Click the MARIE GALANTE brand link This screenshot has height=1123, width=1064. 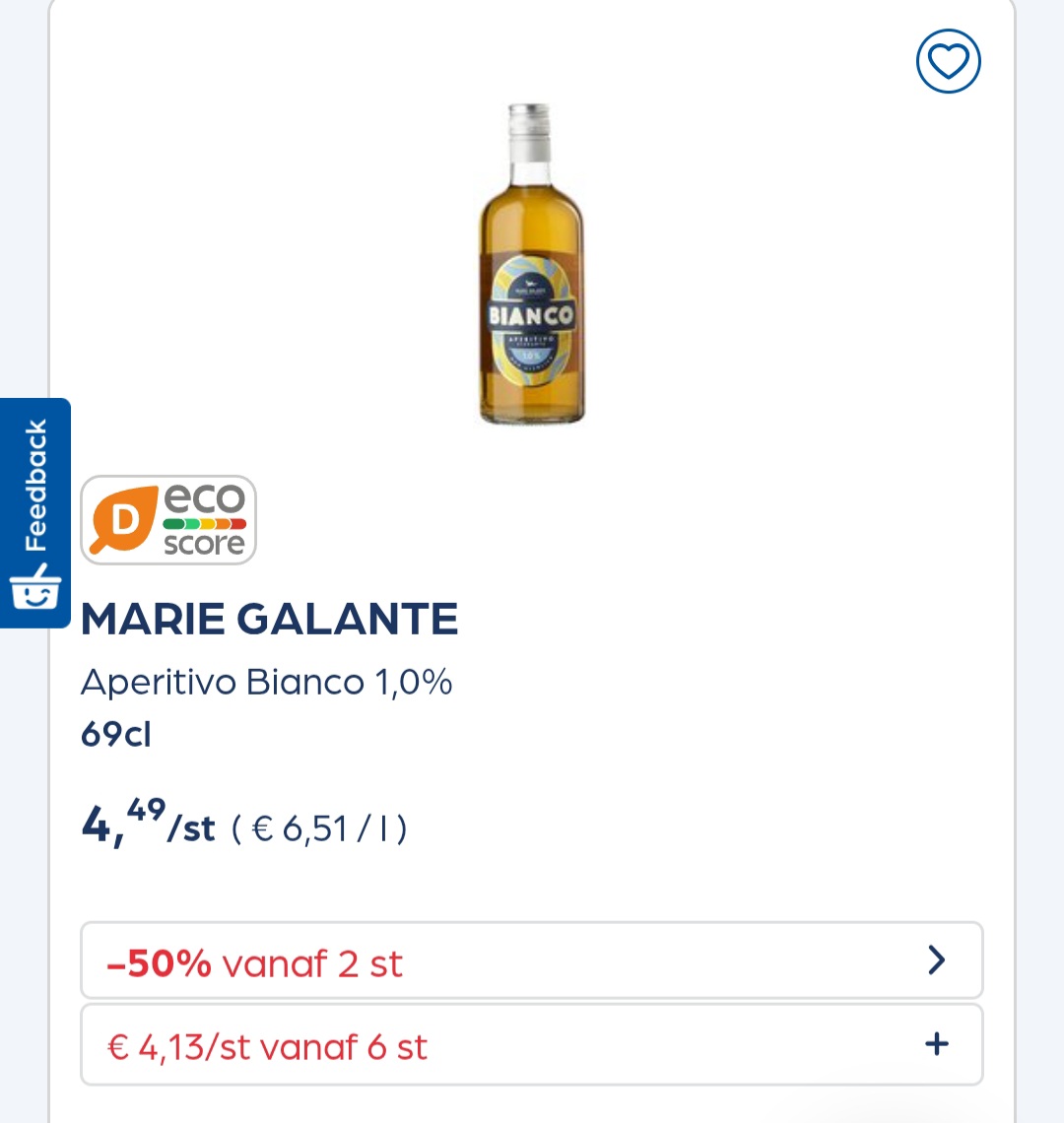(x=270, y=619)
